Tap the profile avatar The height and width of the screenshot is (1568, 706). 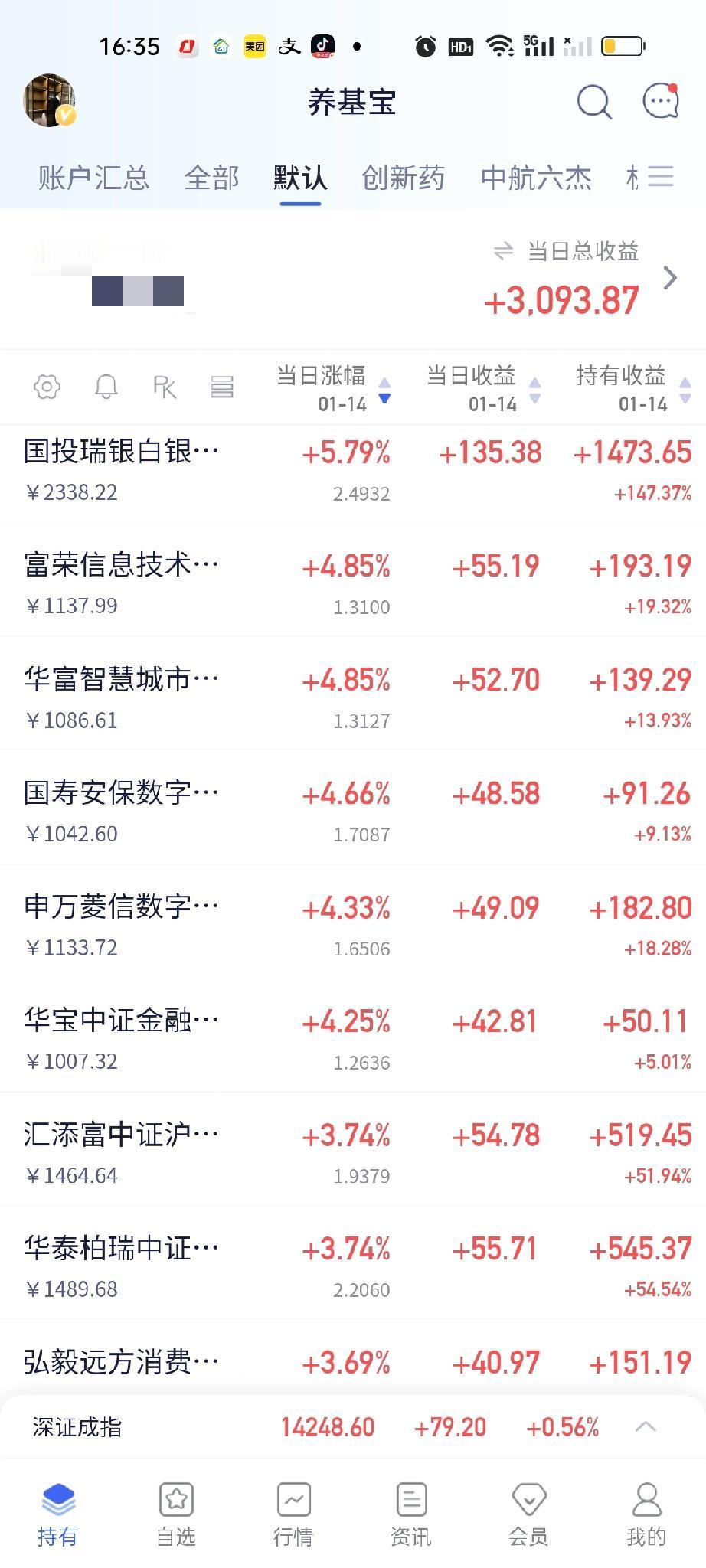[x=49, y=100]
